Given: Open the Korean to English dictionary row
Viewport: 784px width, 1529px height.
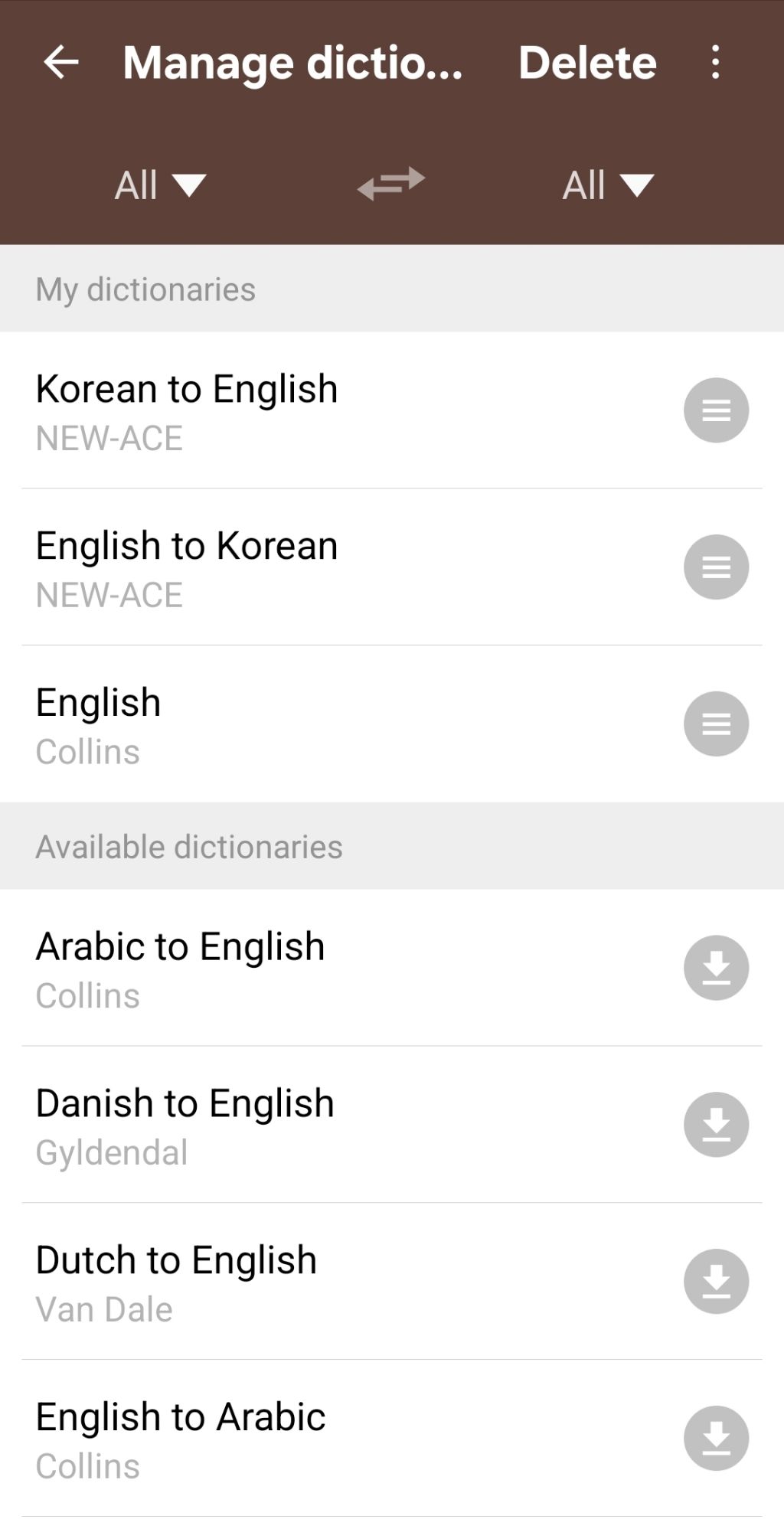Looking at the screenshot, I should coord(392,410).
